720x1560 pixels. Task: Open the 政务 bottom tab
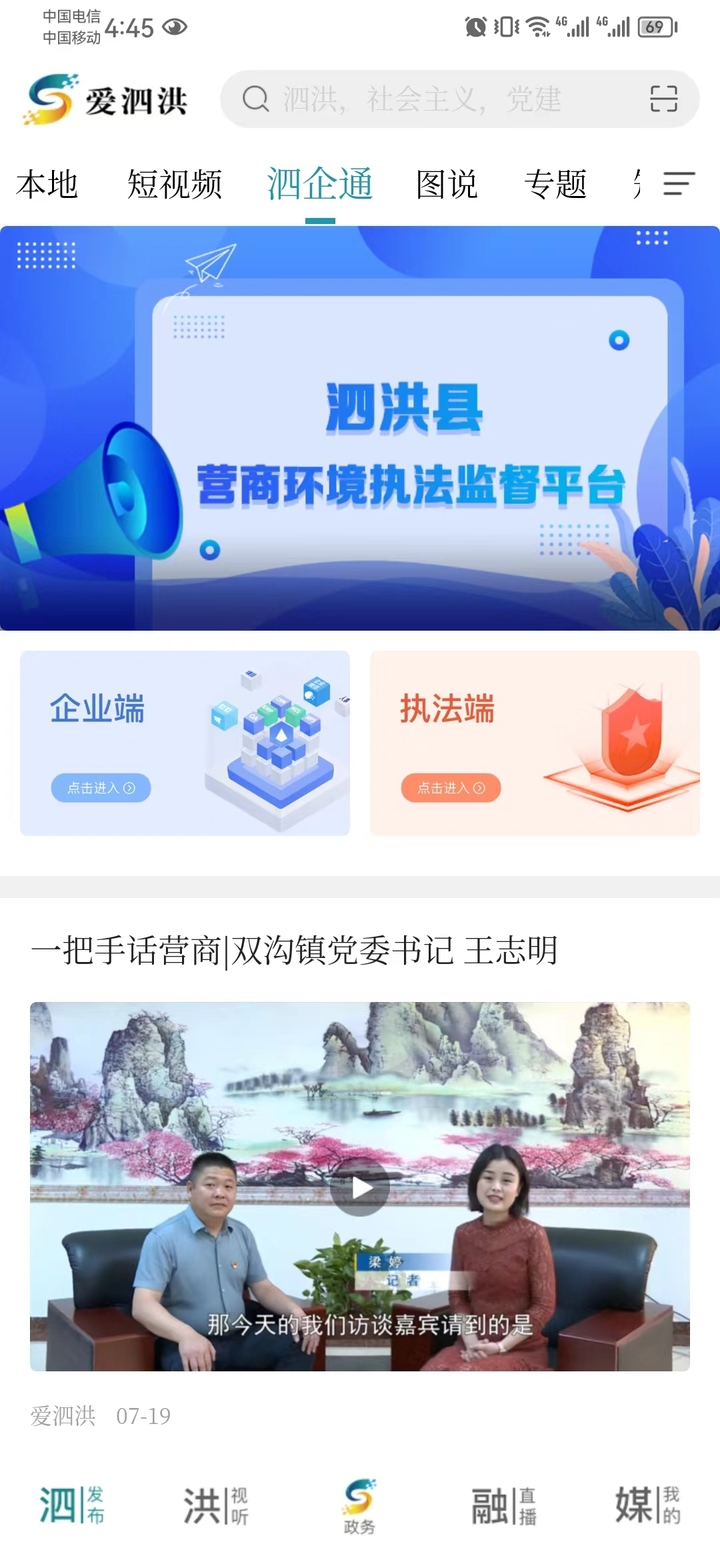tap(359, 1505)
